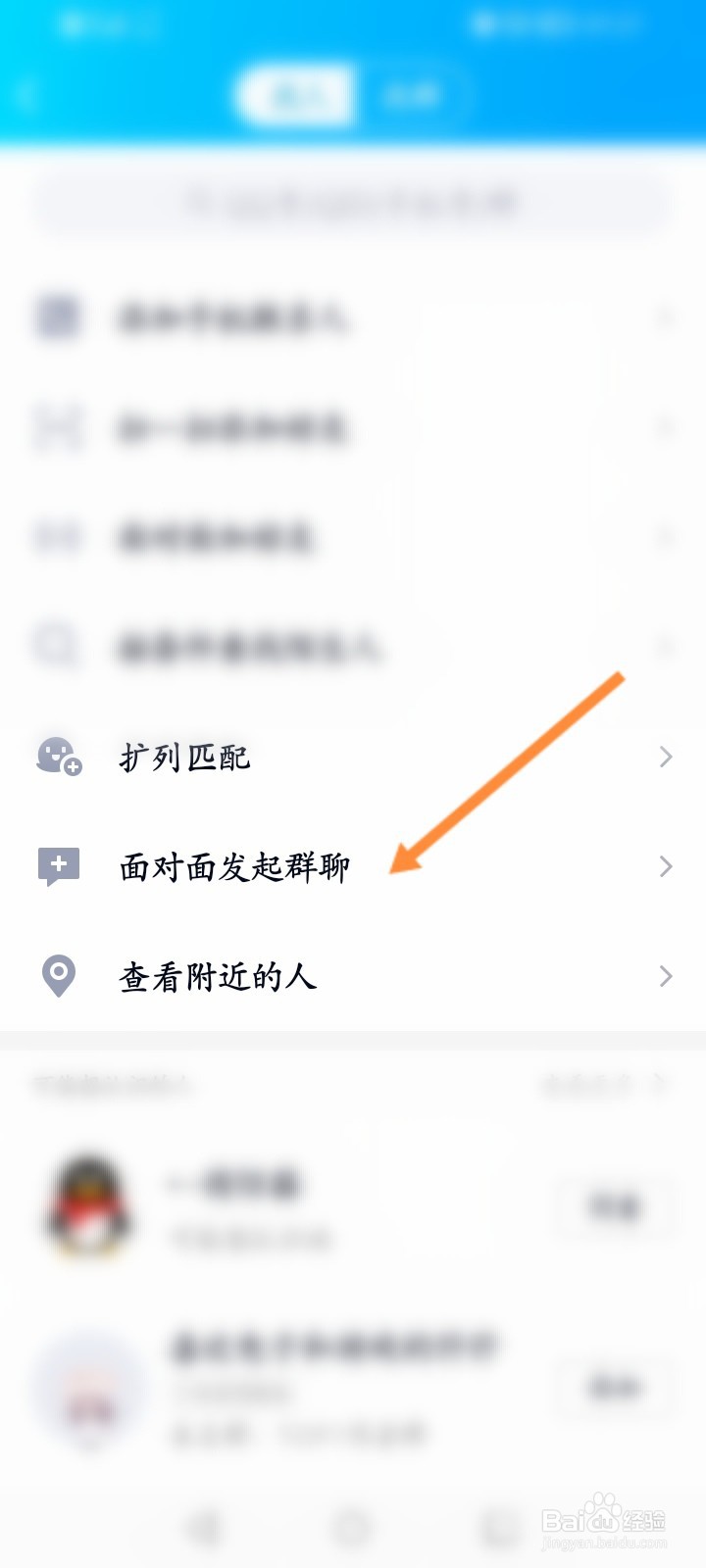Switch to the left tab at the top
The width and height of the screenshot is (706, 1568).
[x=294, y=95]
